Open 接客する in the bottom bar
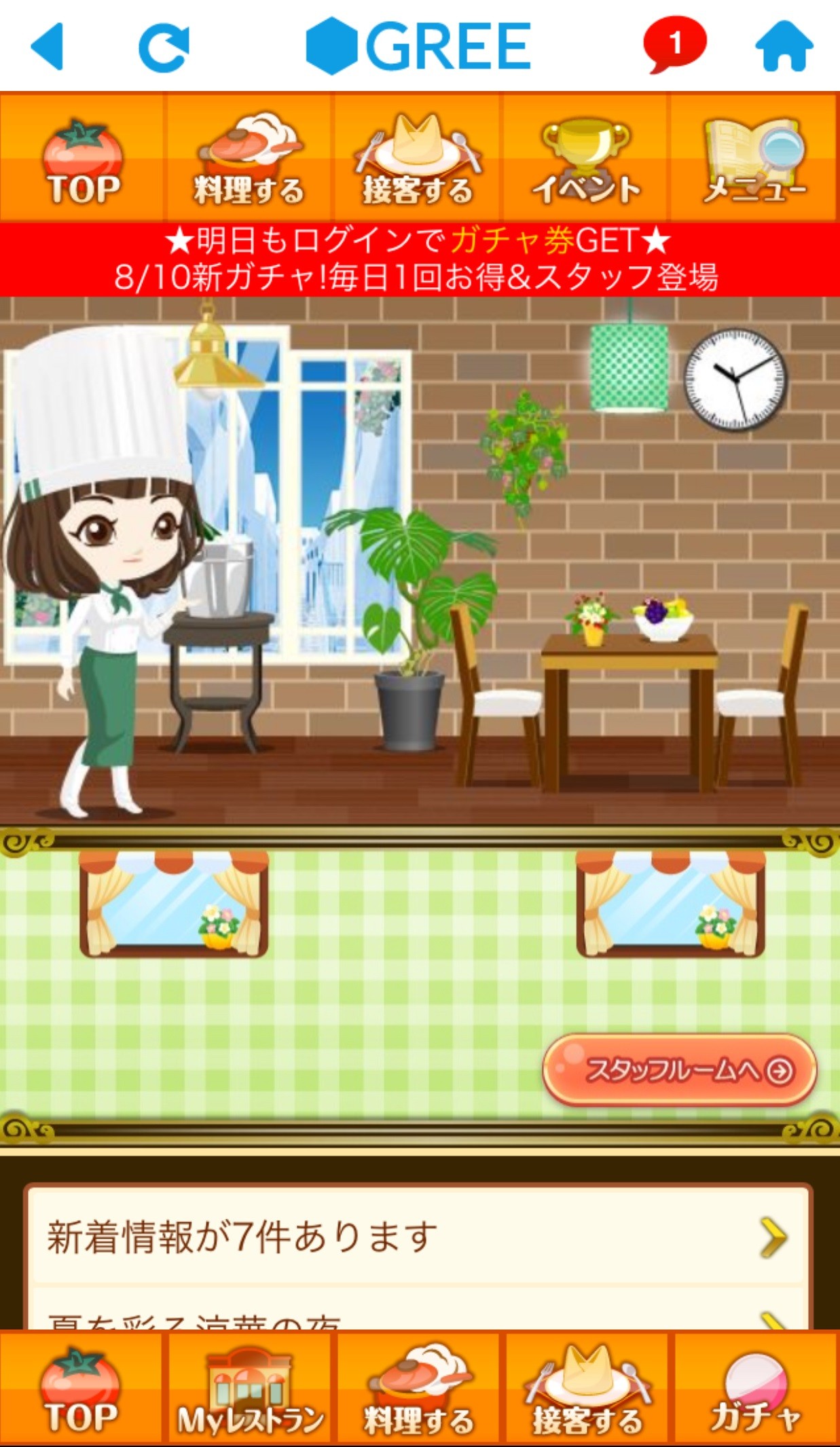 [x=586, y=1388]
